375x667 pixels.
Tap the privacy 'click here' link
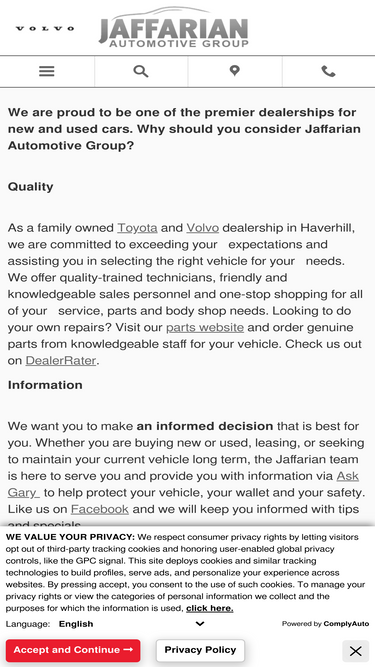pyautogui.click(x=210, y=608)
